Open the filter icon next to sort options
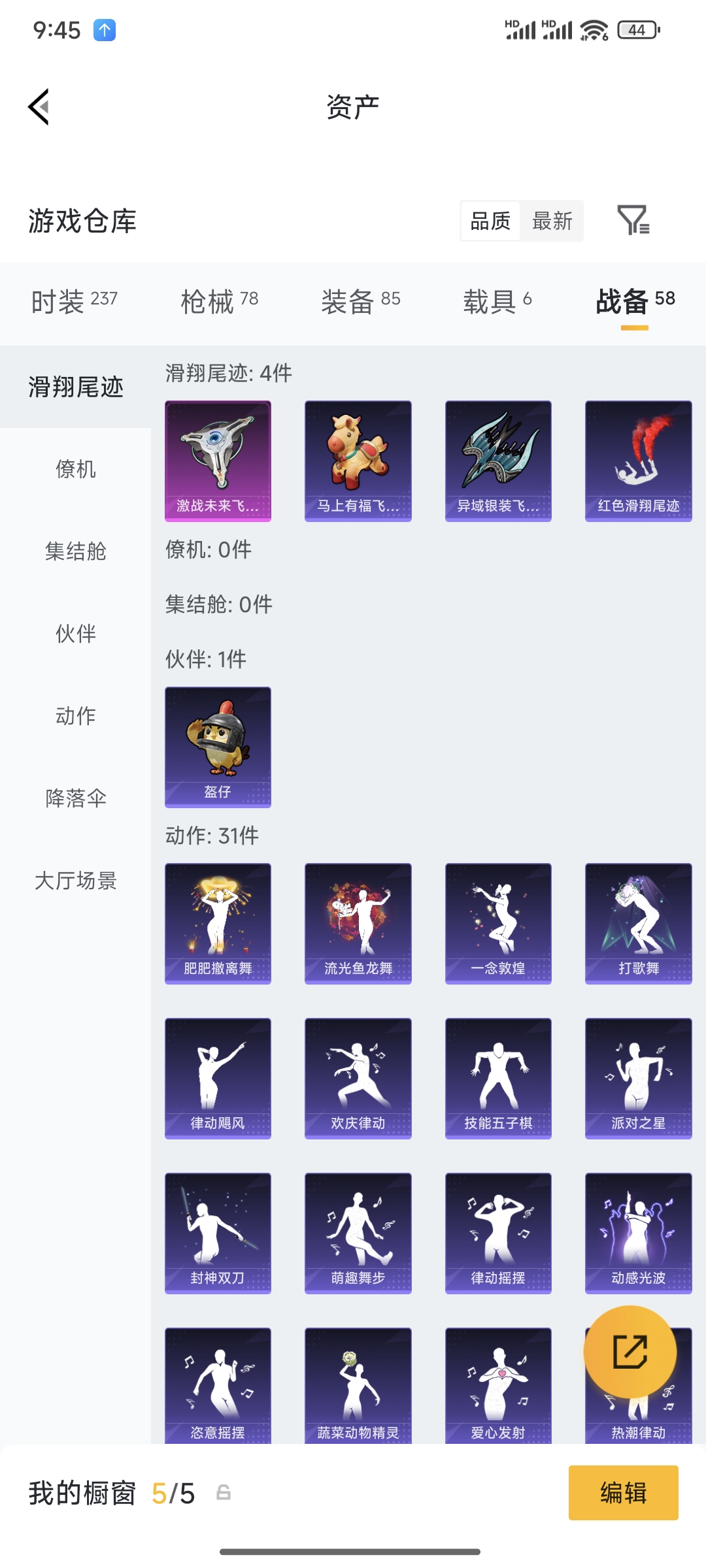Image resolution: width=706 pixels, height=1568 pixels. click(633, 221)
